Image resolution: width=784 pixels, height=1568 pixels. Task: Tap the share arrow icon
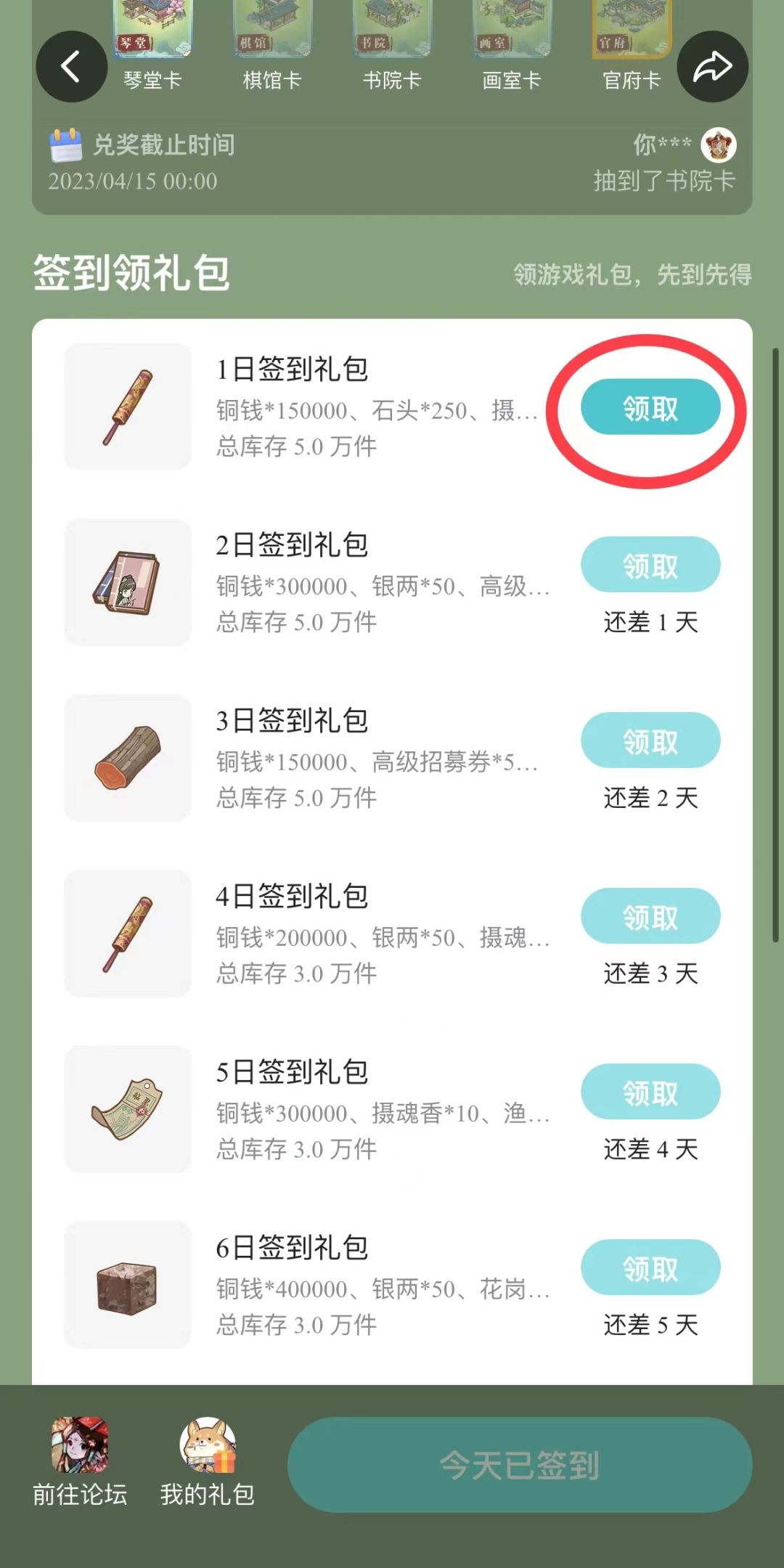coord(712,66)
